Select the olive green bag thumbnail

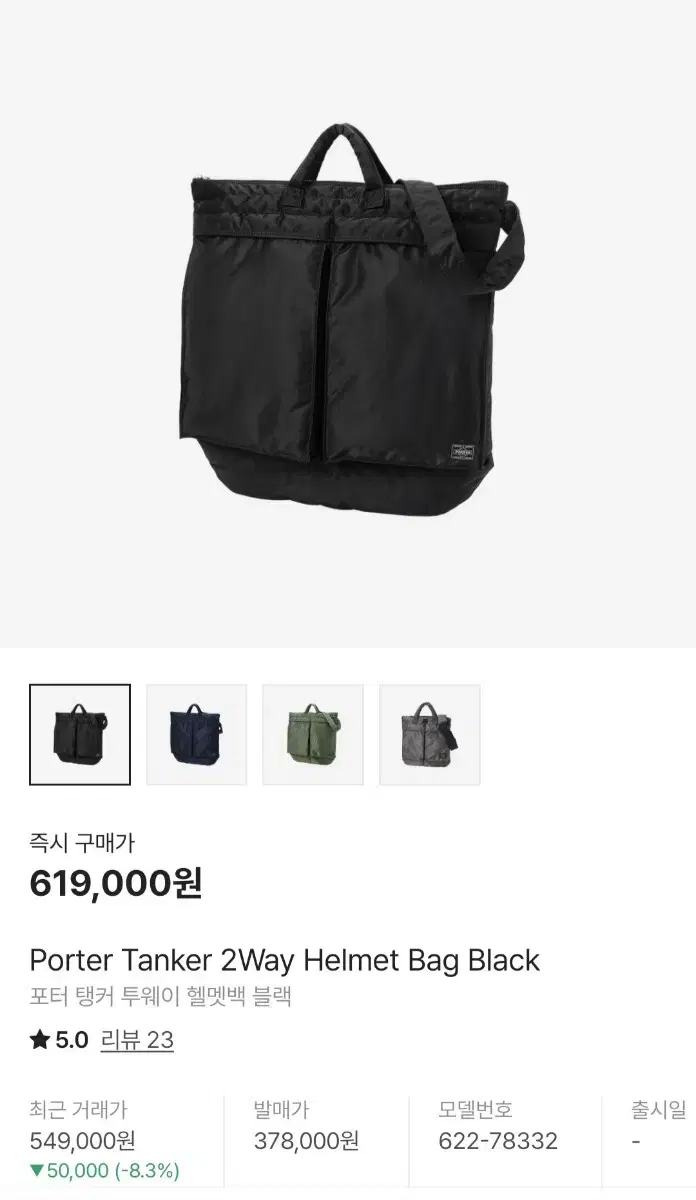(313, 734)
